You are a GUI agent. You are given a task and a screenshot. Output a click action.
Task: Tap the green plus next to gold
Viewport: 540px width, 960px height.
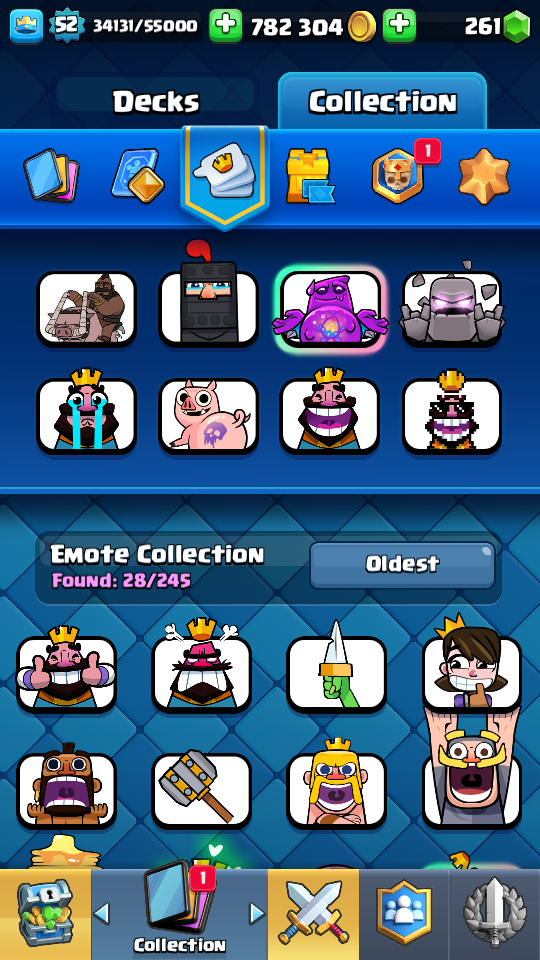(225, 26)
